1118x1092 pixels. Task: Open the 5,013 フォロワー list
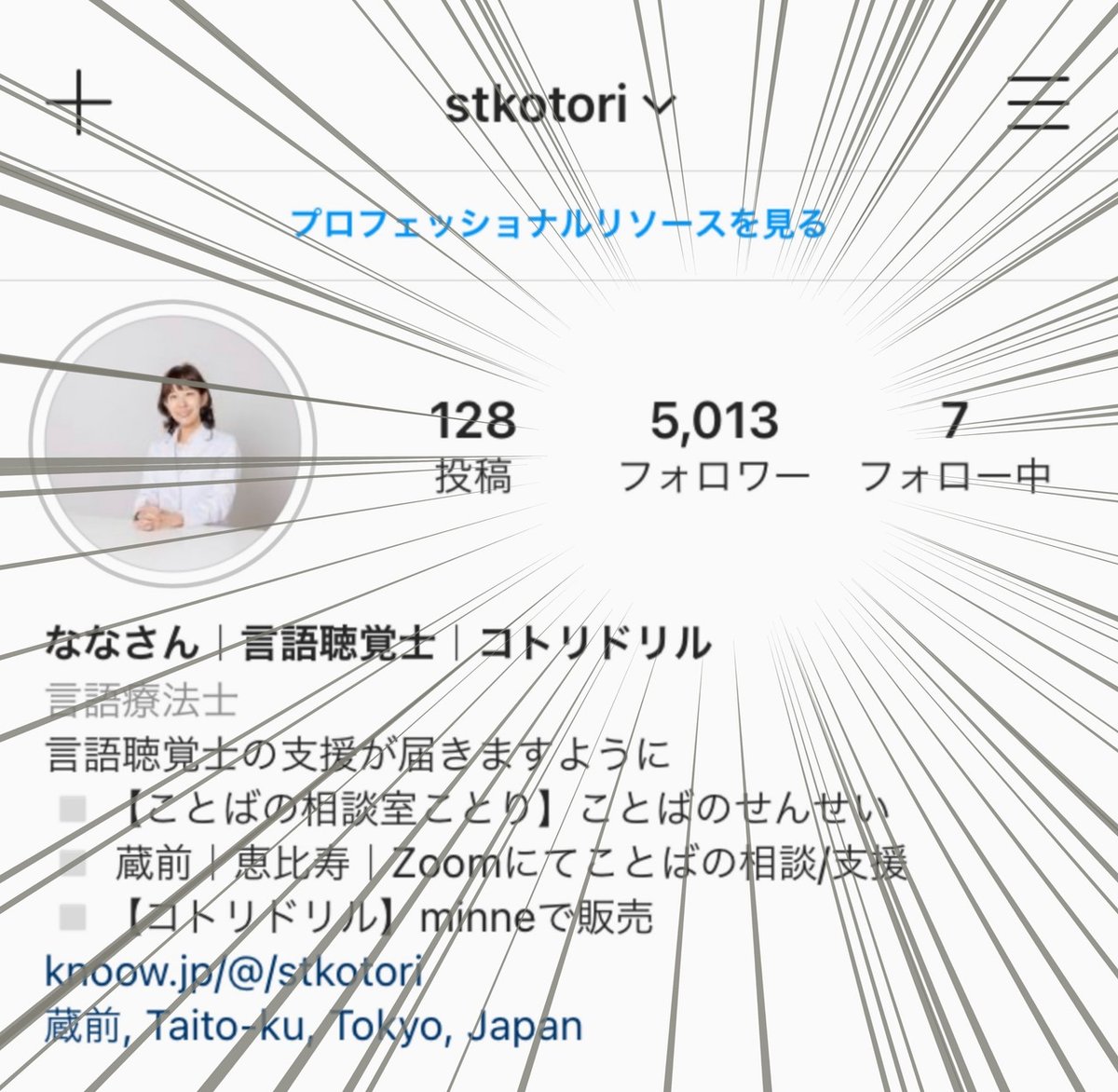coord(714,445)
